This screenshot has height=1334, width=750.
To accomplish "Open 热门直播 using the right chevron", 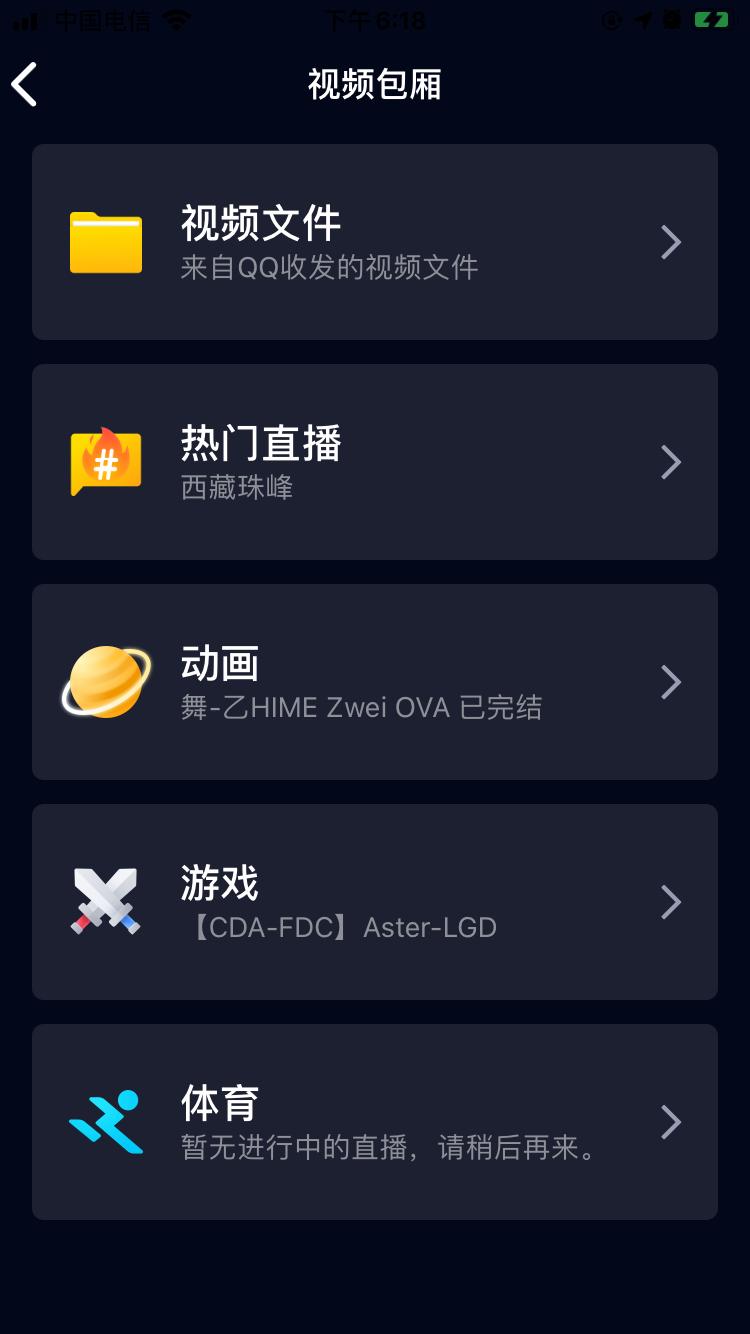I will point(671,461).
